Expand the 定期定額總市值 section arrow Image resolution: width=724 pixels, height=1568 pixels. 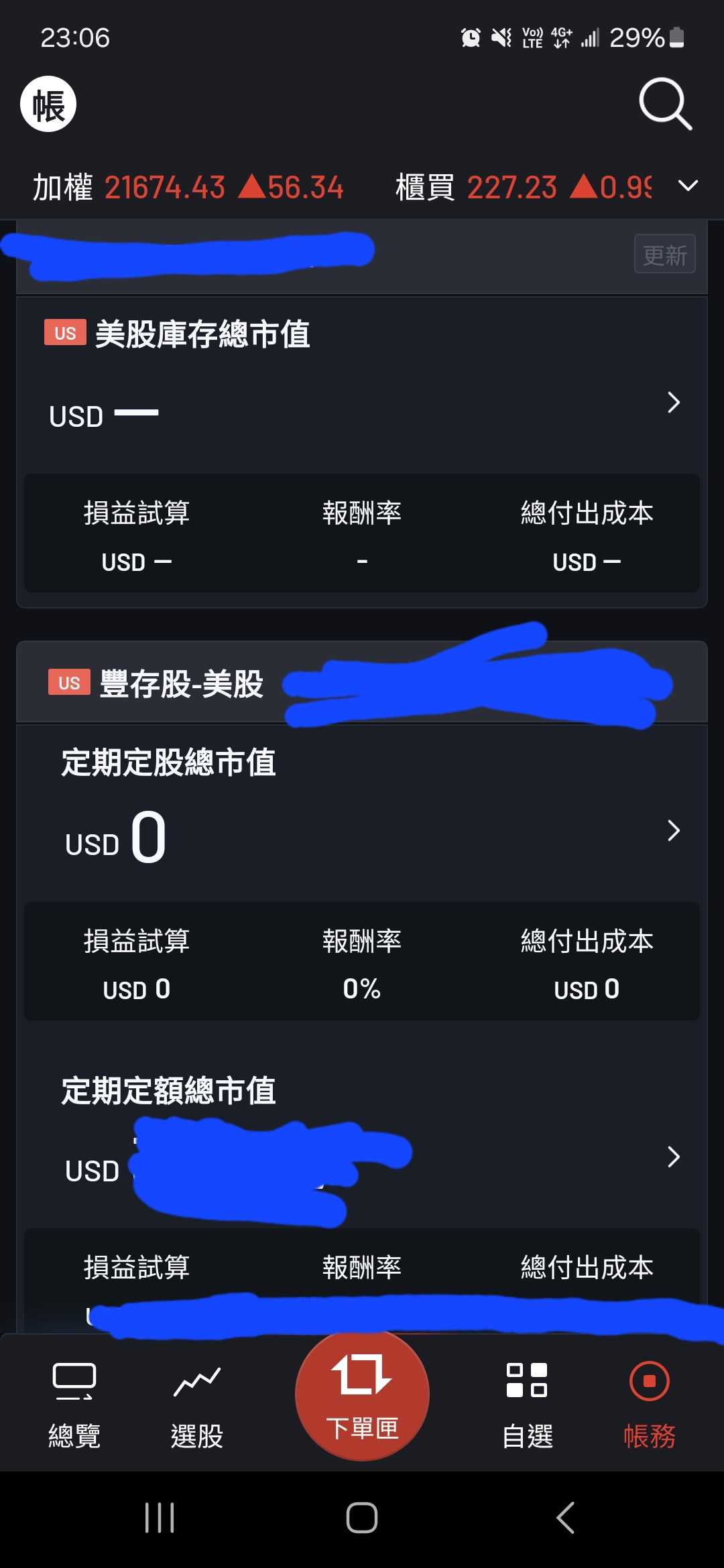point(674,1157)
